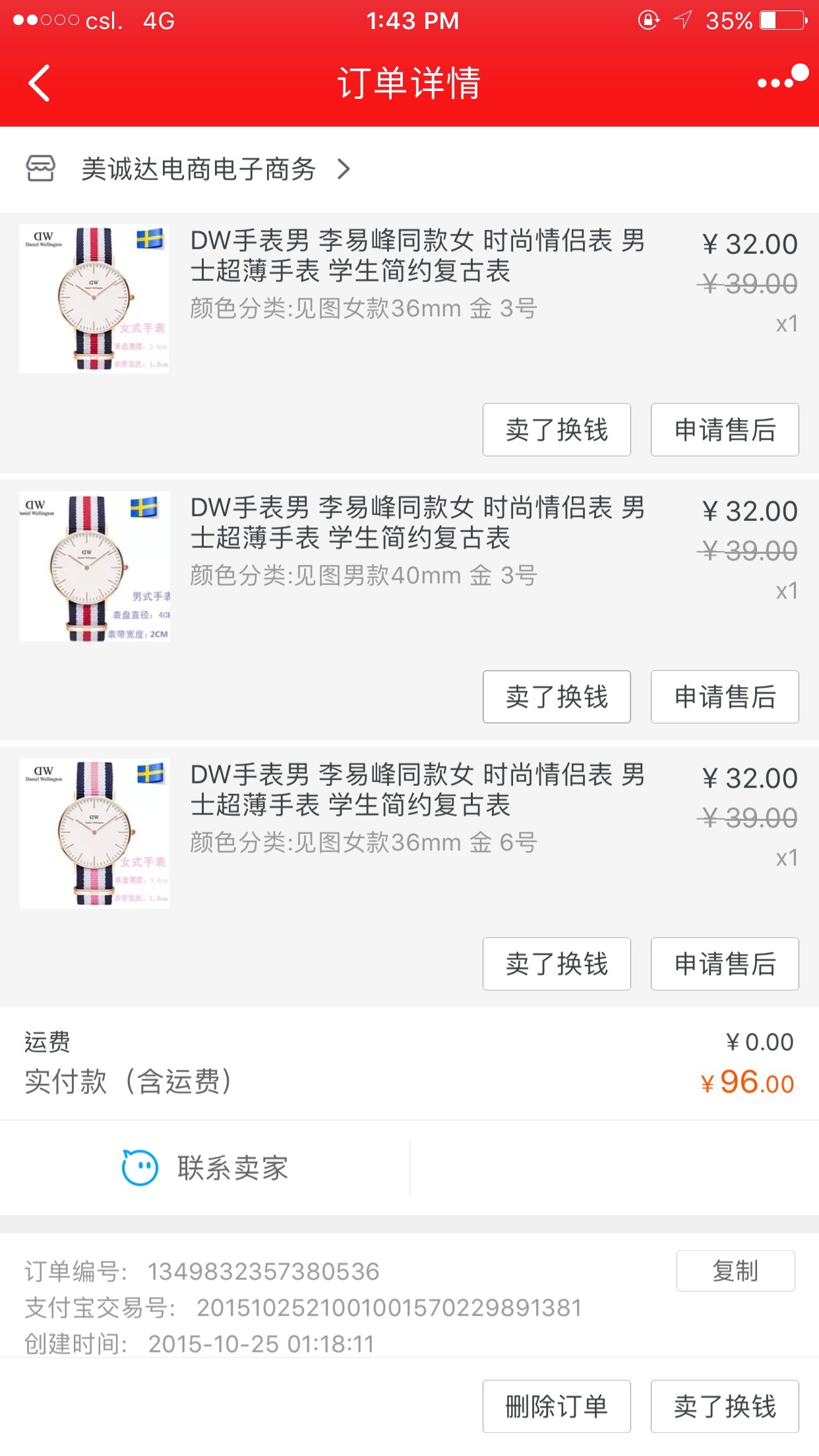Viewport: 819px width, 1456px height.
Task: Delete this order with 删除订单
Action: [557, 1407]
